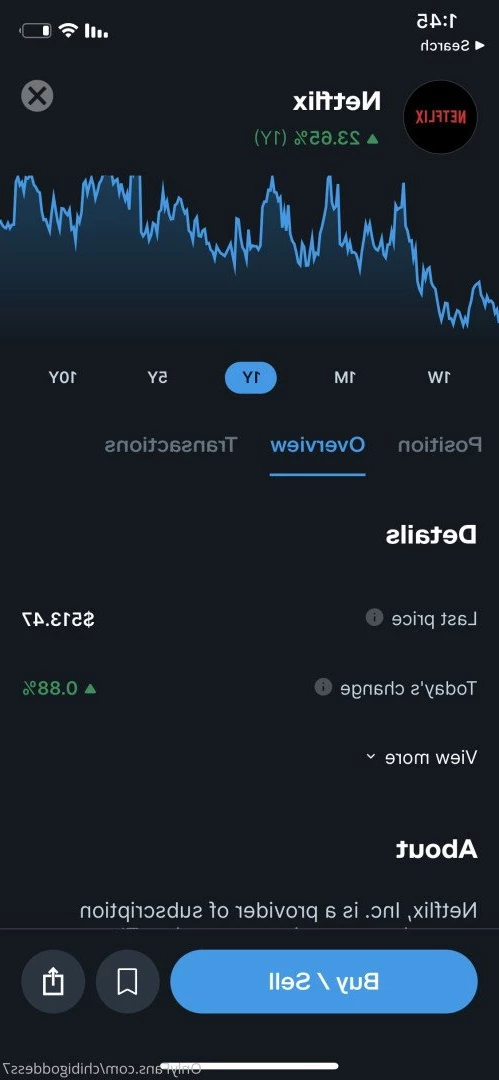The width and height of the screenshot is (499, 1080).
Task: Switch to the Overview tab
Action: tap(317, 445)
